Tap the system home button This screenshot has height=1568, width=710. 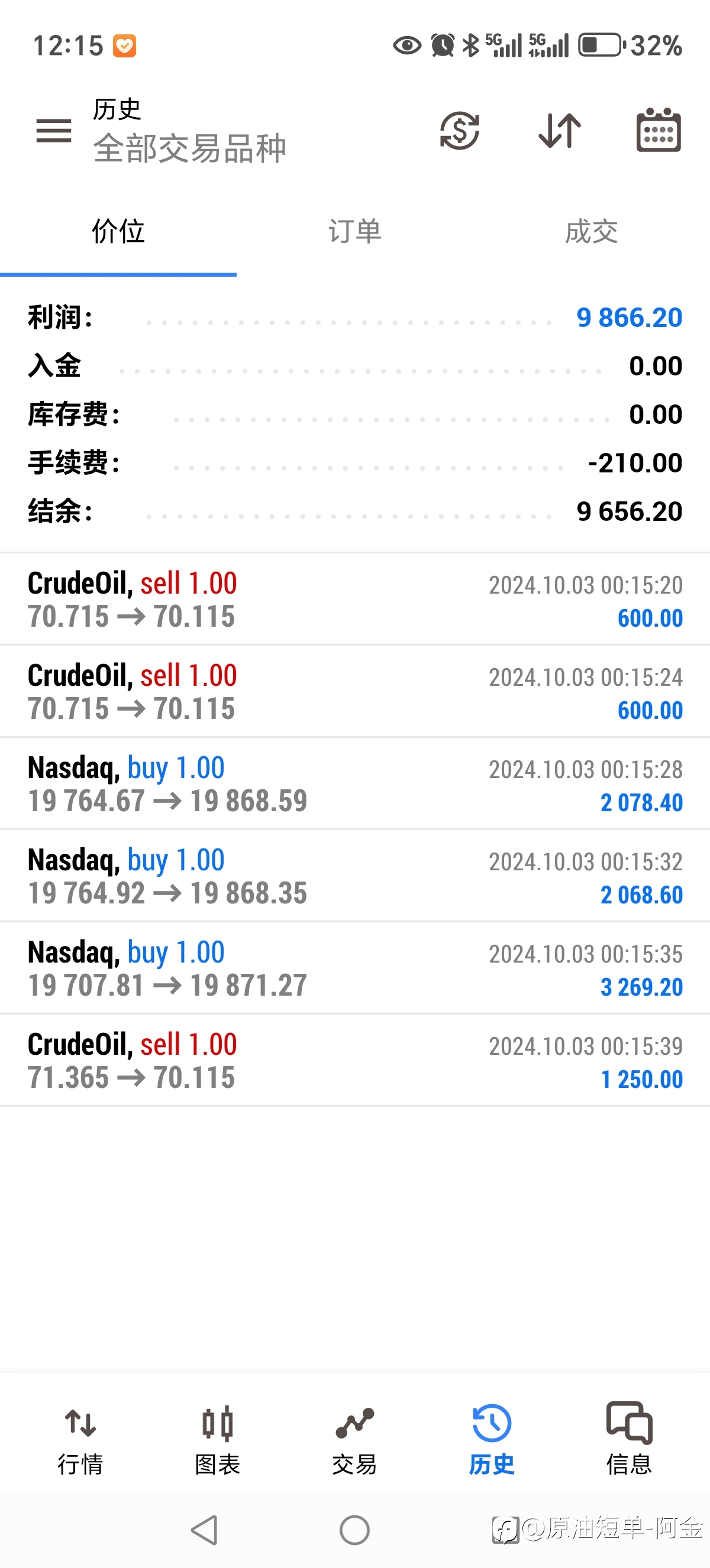[354, 1530]
